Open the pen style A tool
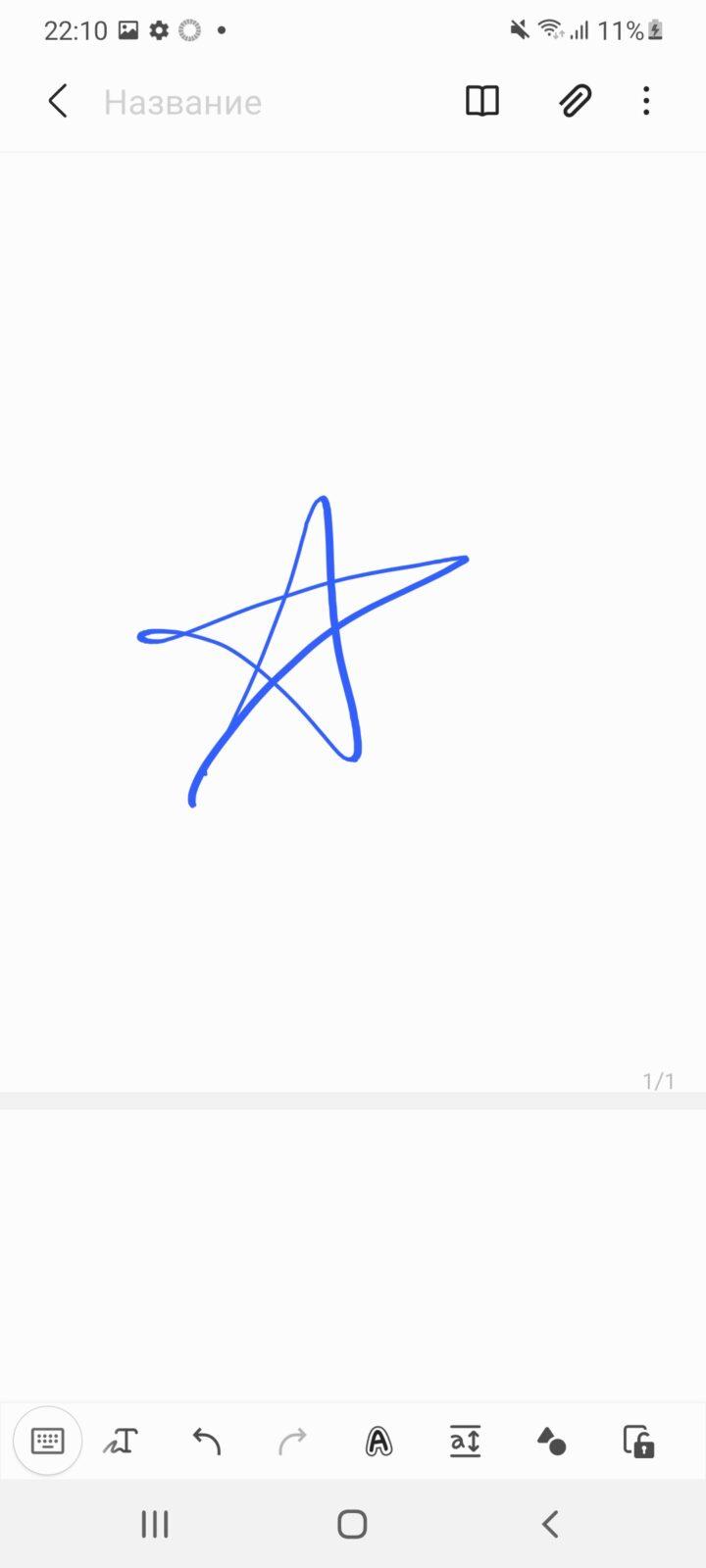The width and height of the screenshot is (706, 1568). [378, 1442]
